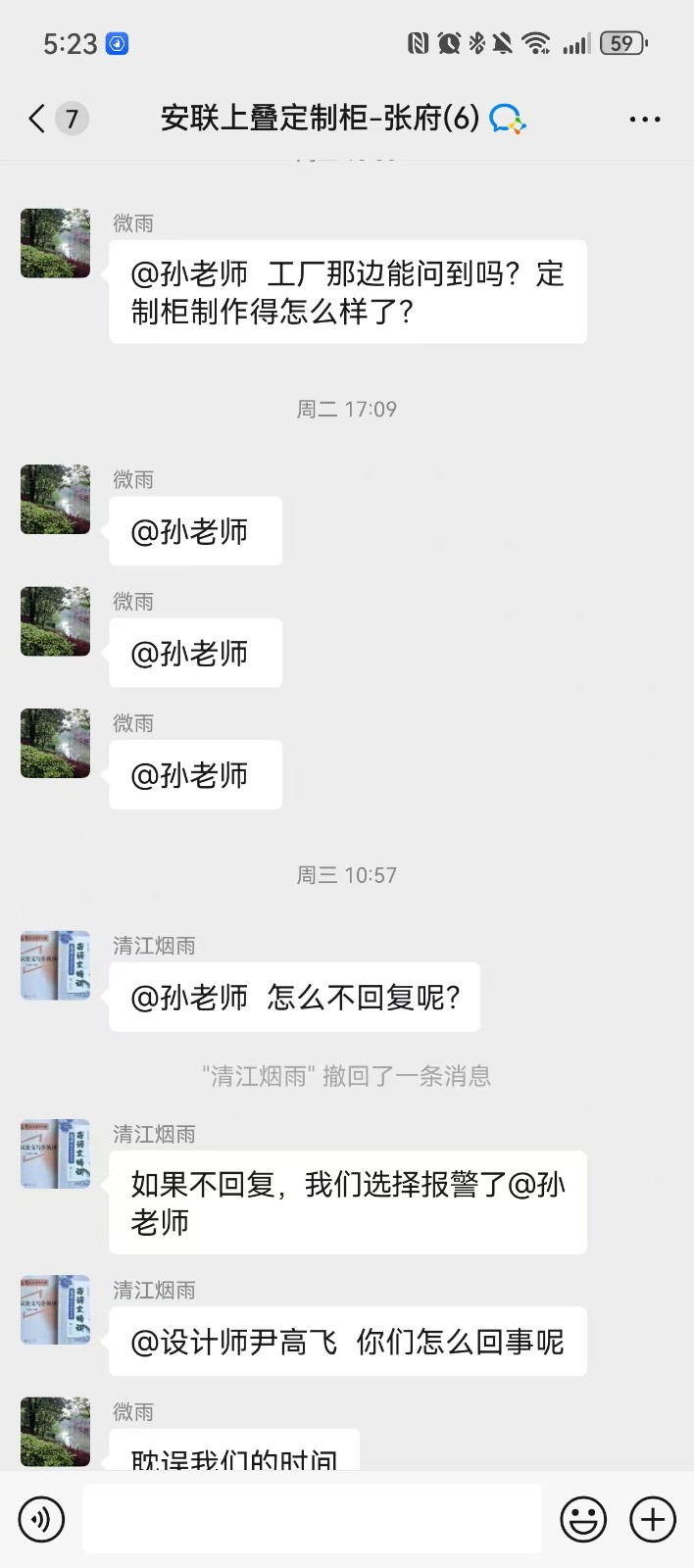Screen dimensions: 694x1568
Task: Open 微雨's avatar beside the 工厂 question
Action: point(56,243)
